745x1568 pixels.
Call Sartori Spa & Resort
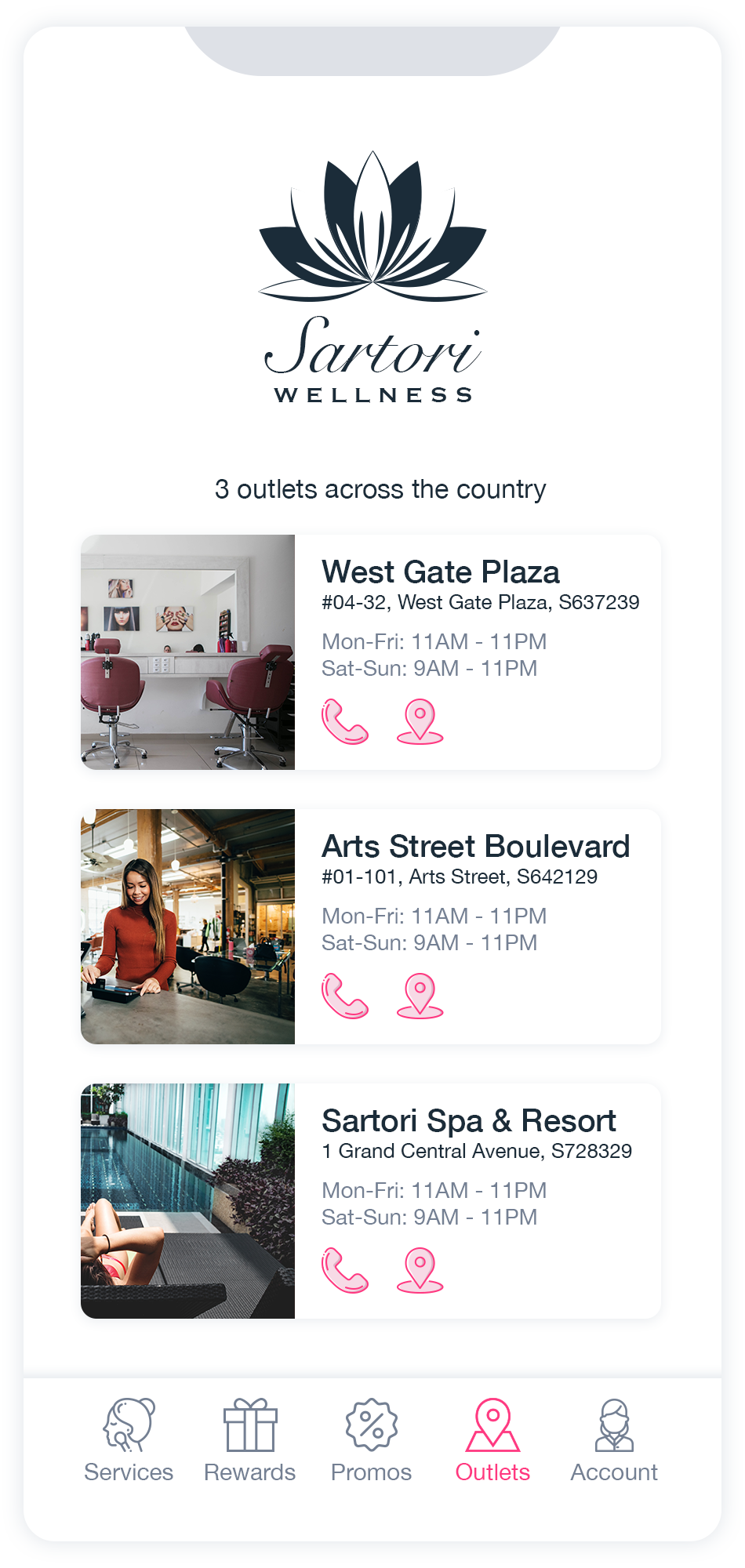tap(344, 1270)
